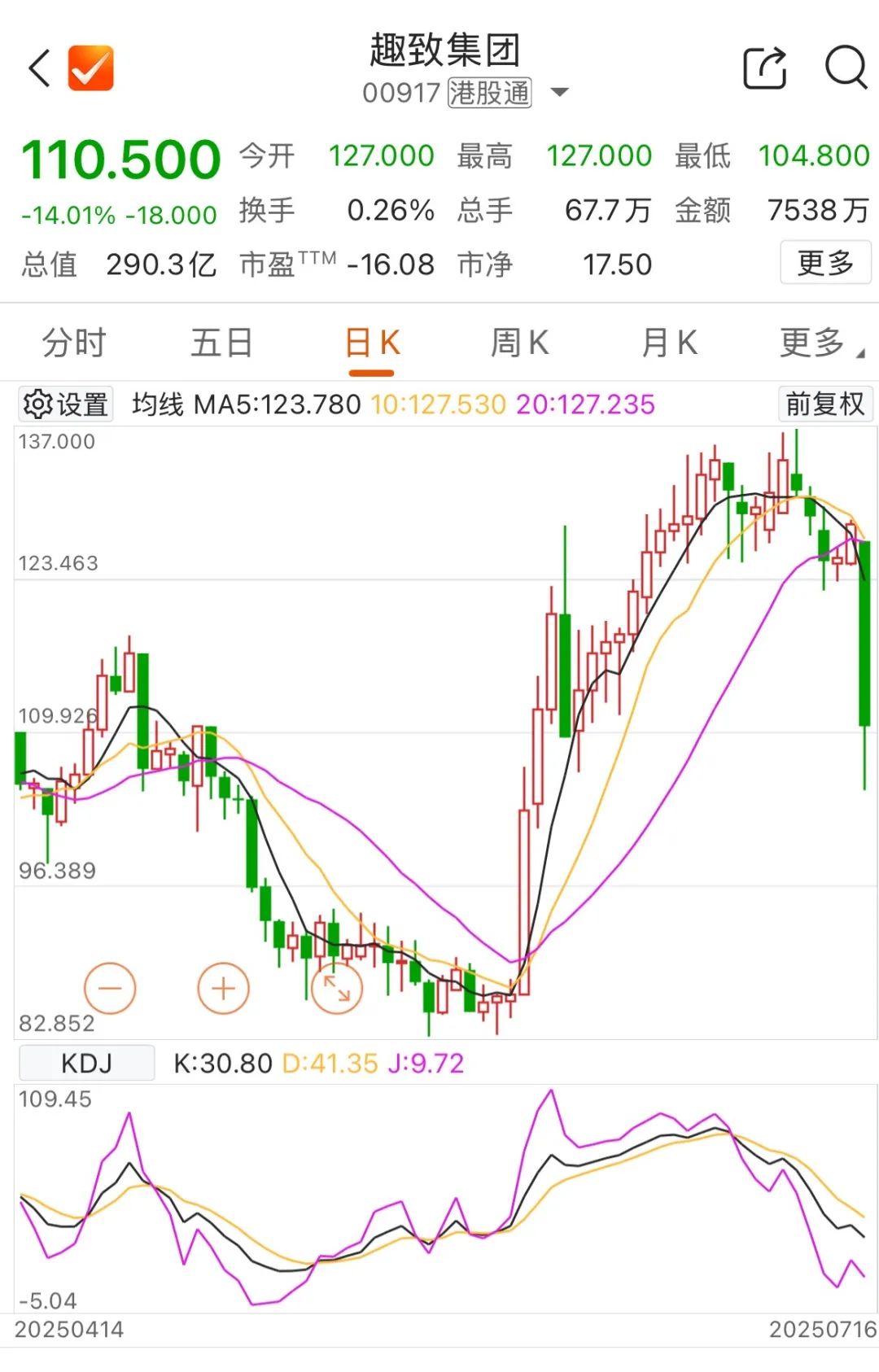Open the search magnifier
The image size is (879, 1372).
[x=846, y=67]
